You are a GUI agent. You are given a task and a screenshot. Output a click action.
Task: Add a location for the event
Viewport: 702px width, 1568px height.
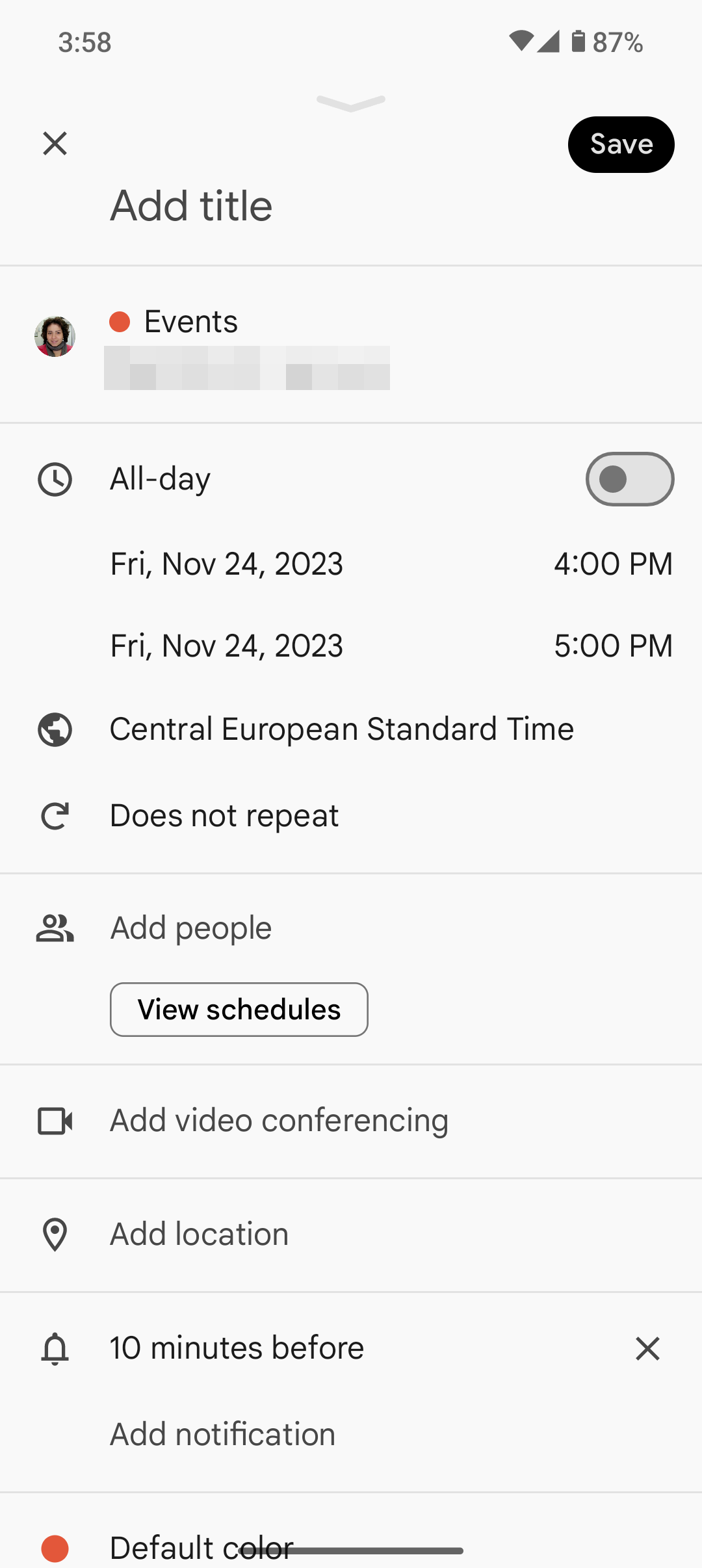click(x=199, y=1234)
